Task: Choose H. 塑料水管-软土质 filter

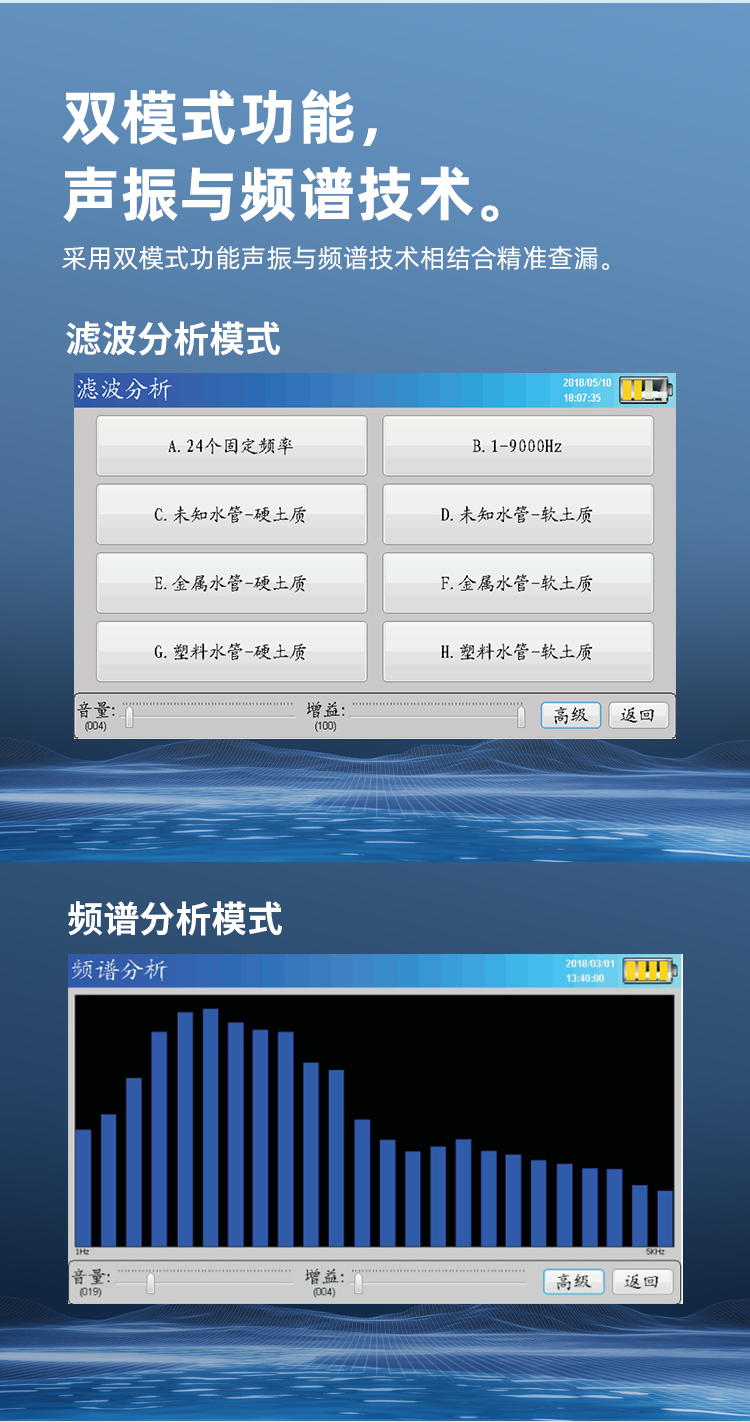Action: [518, 651]
